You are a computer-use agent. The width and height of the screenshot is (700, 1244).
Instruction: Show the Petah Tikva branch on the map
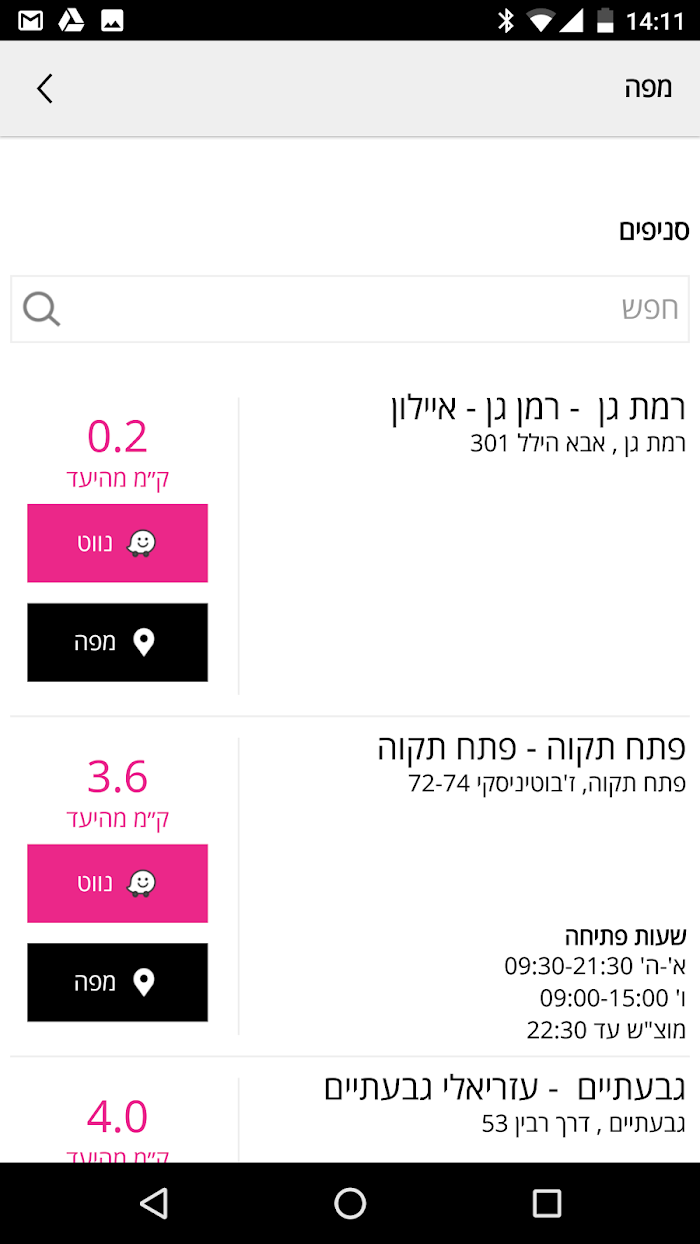click(117, 982)
